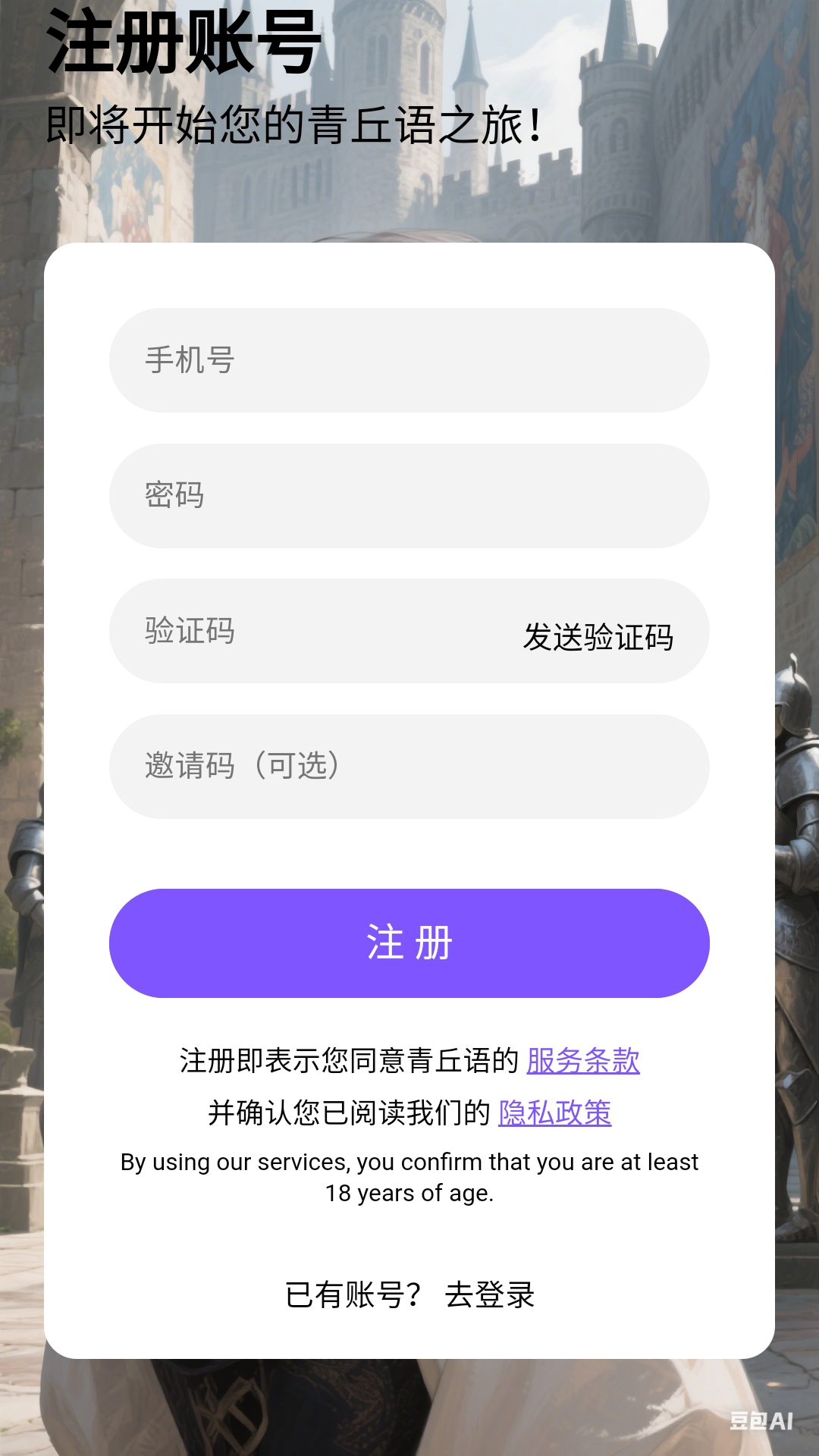819x1456 pixels.
Task: Click the 手机号 phone number input field
Action: tap(409, 359)
